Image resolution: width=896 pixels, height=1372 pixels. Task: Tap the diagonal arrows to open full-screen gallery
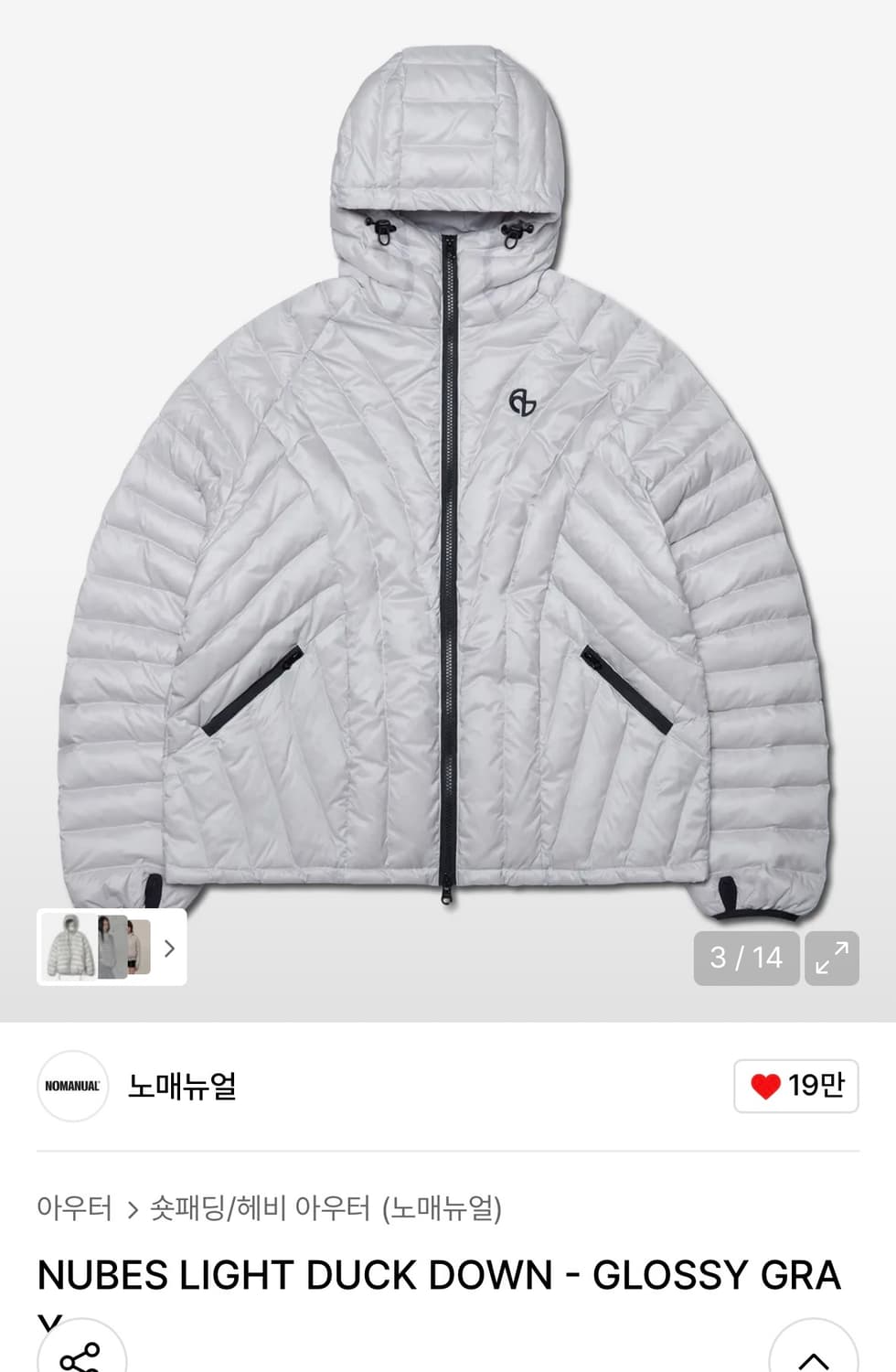point(830,958)
